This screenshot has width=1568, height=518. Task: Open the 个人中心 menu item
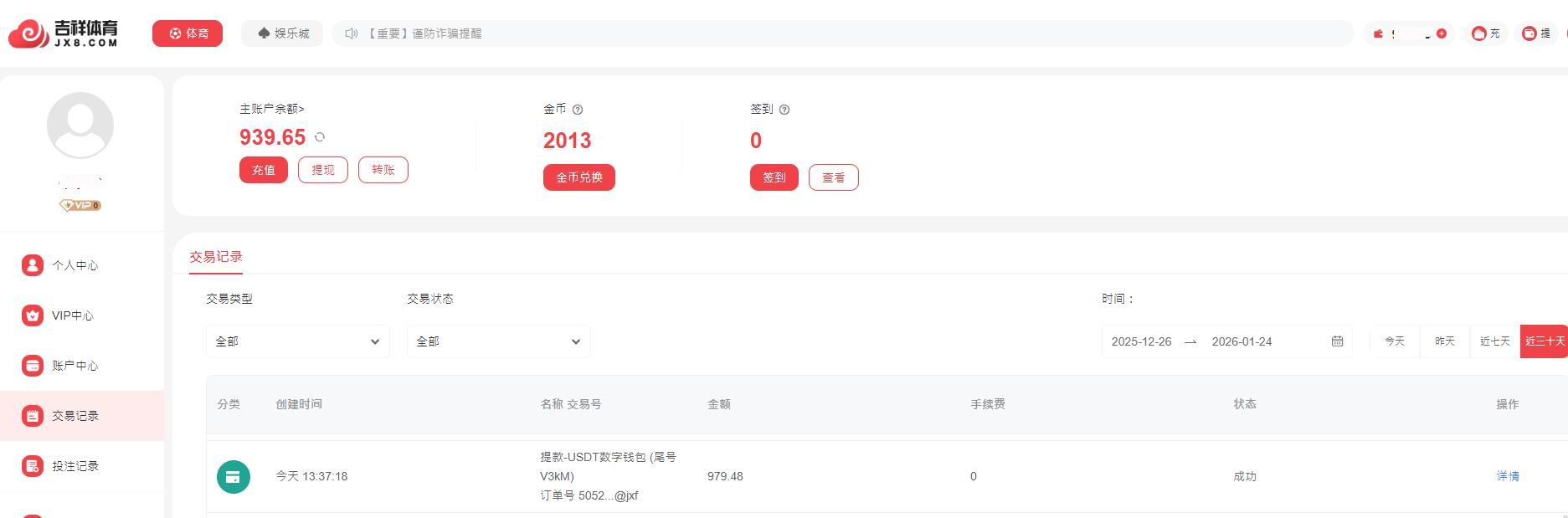[x=75, y=265]
